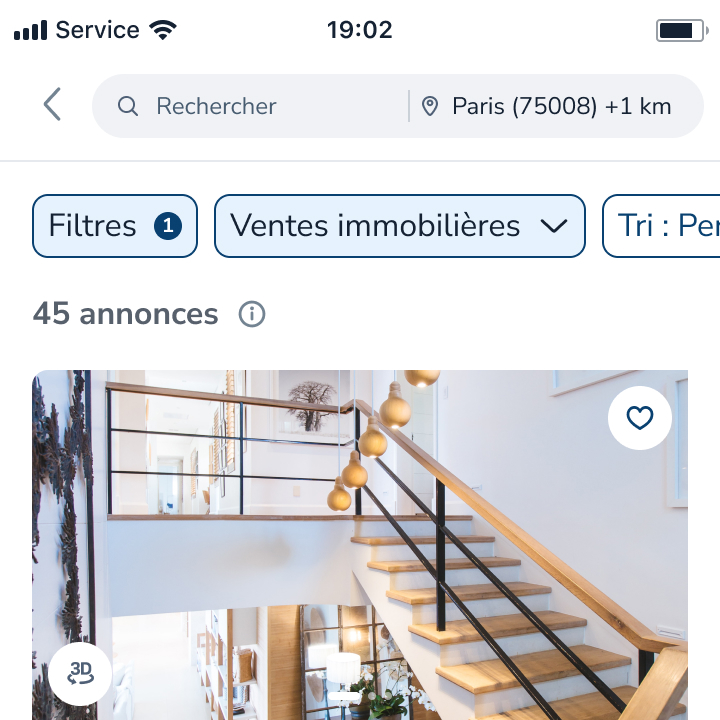
Task: Go back using the arrow
Action: [52, 105]
